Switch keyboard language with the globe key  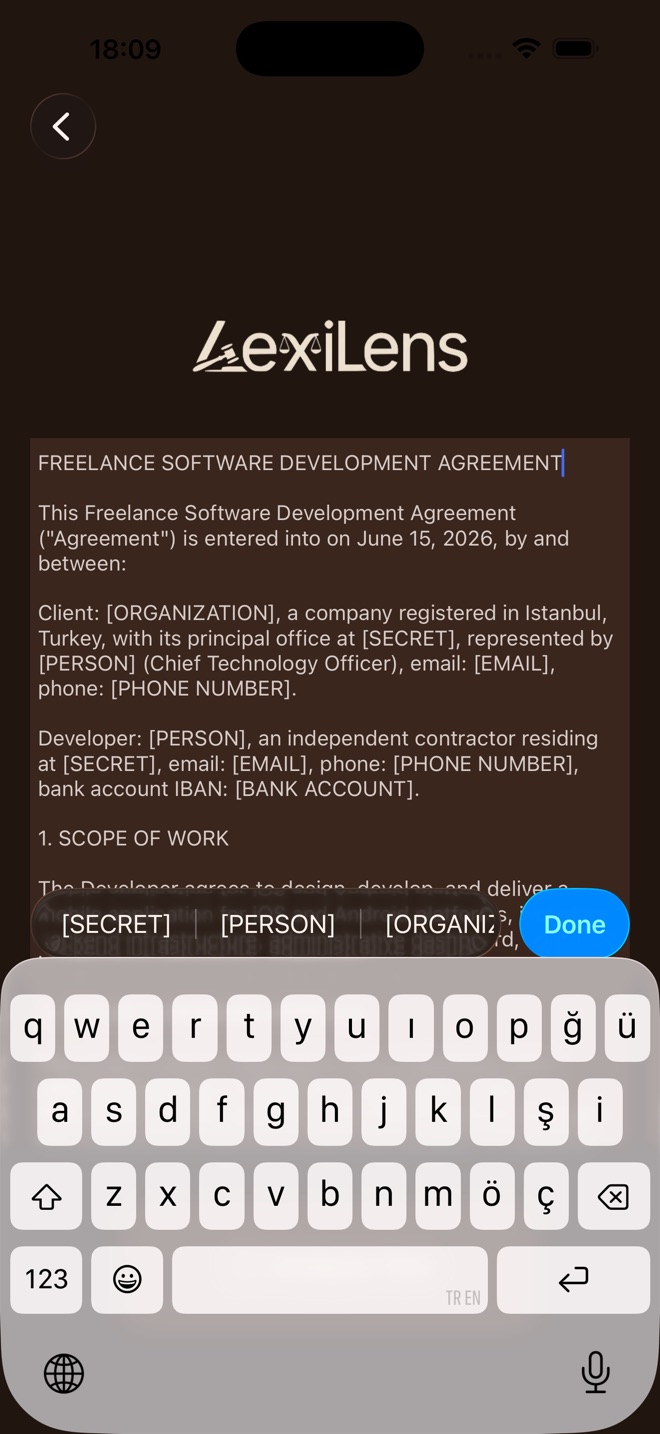point(64,1374)
